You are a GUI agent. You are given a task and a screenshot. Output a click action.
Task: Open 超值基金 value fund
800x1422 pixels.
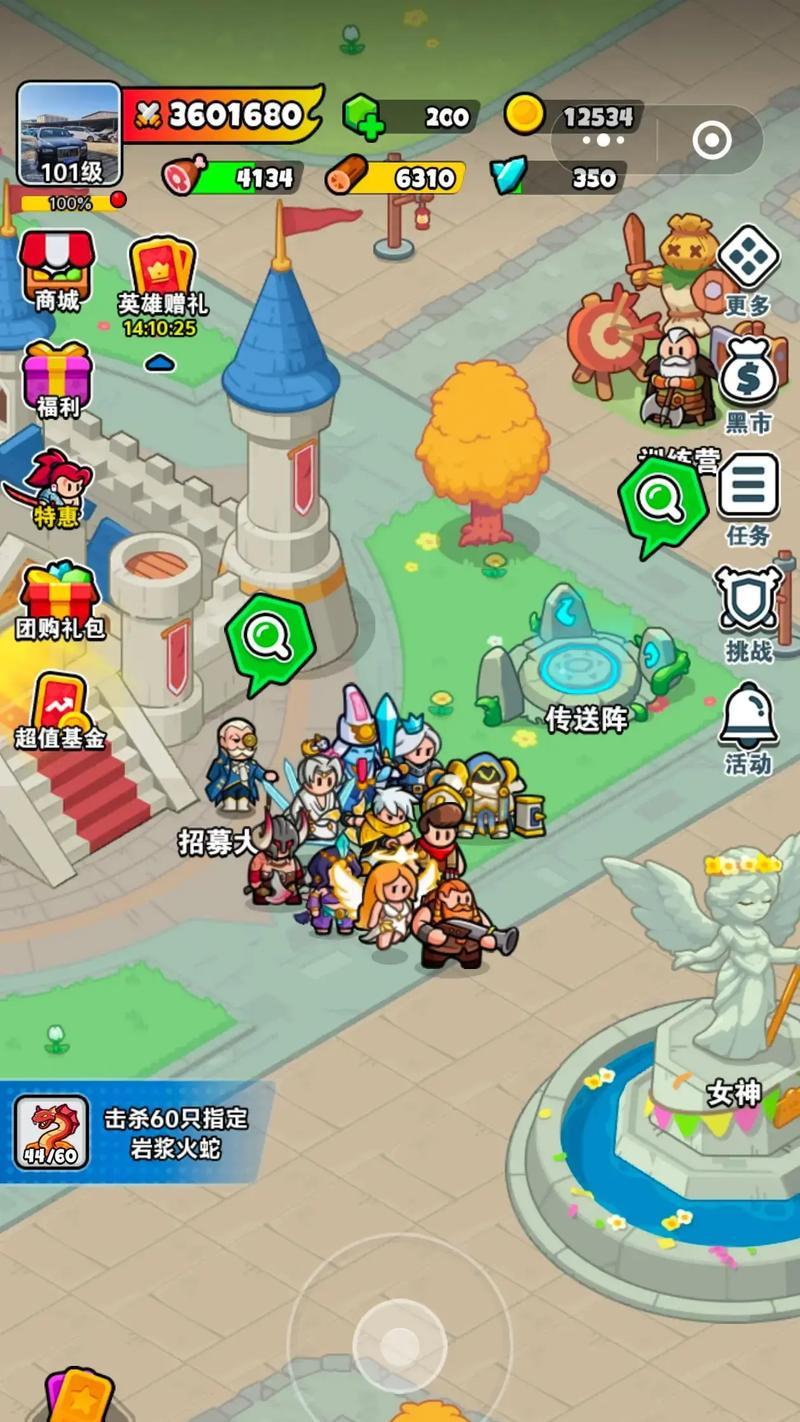click(x=59, y=710)
